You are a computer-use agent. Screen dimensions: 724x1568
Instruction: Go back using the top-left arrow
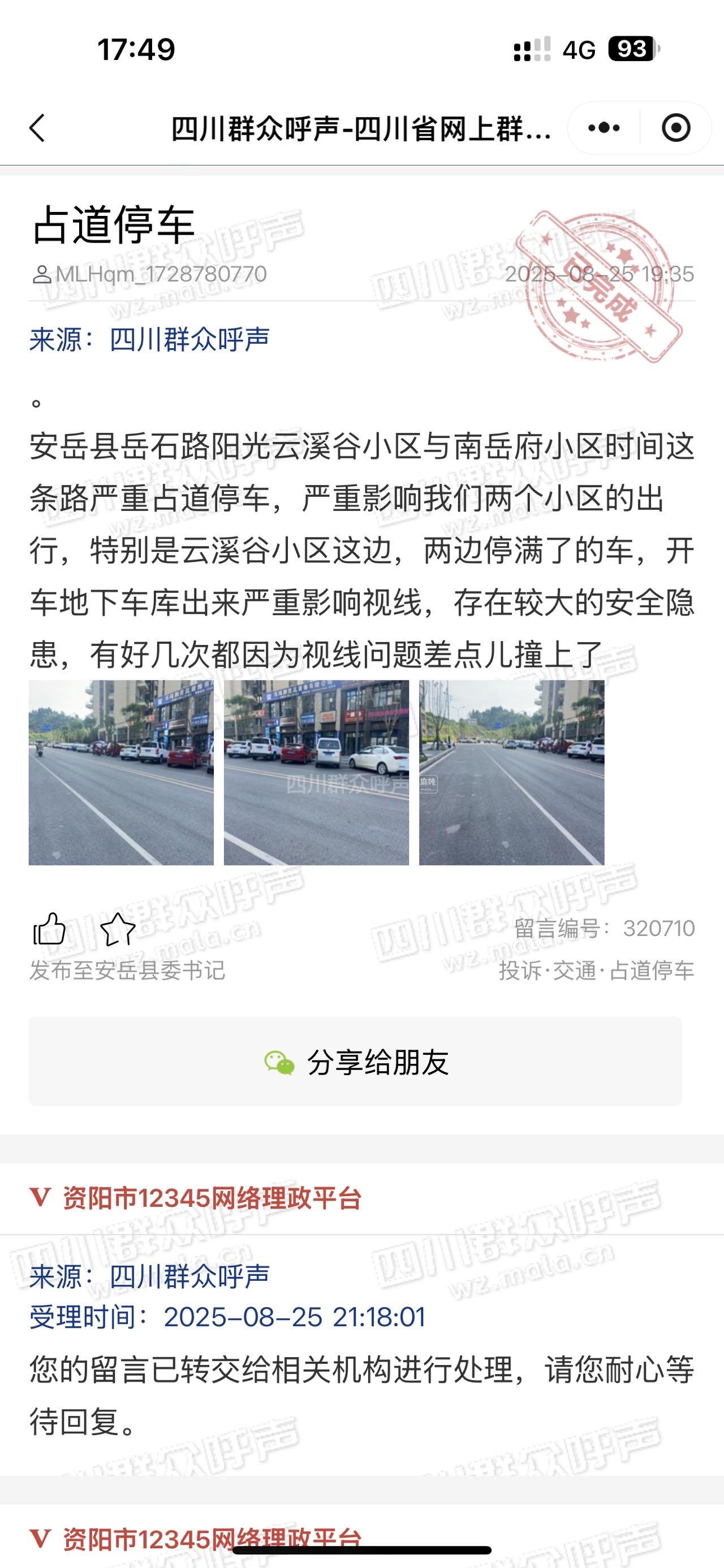(38, 128)
